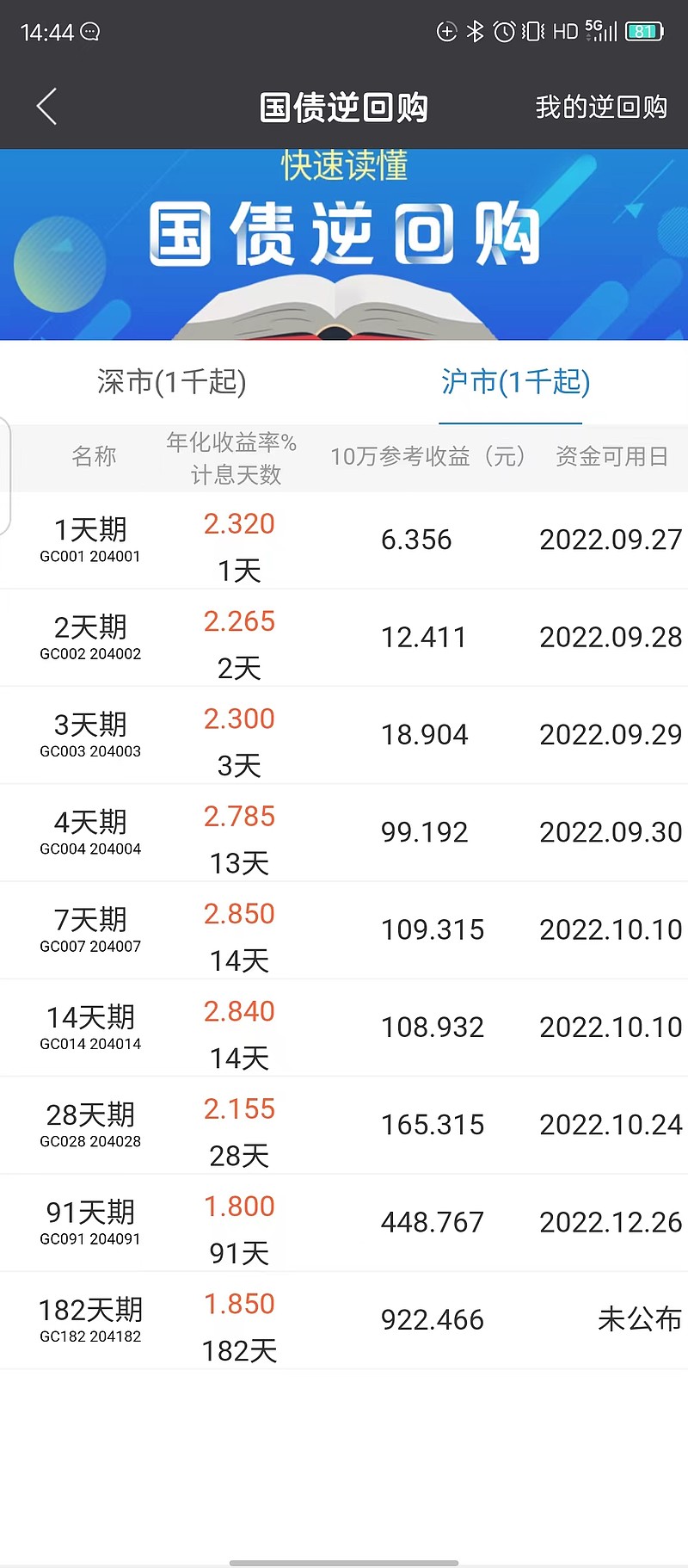Open the 1天期 GC001 row
Image resolution: width=688 pixels, height=1568 pixels.
(344, 540)
